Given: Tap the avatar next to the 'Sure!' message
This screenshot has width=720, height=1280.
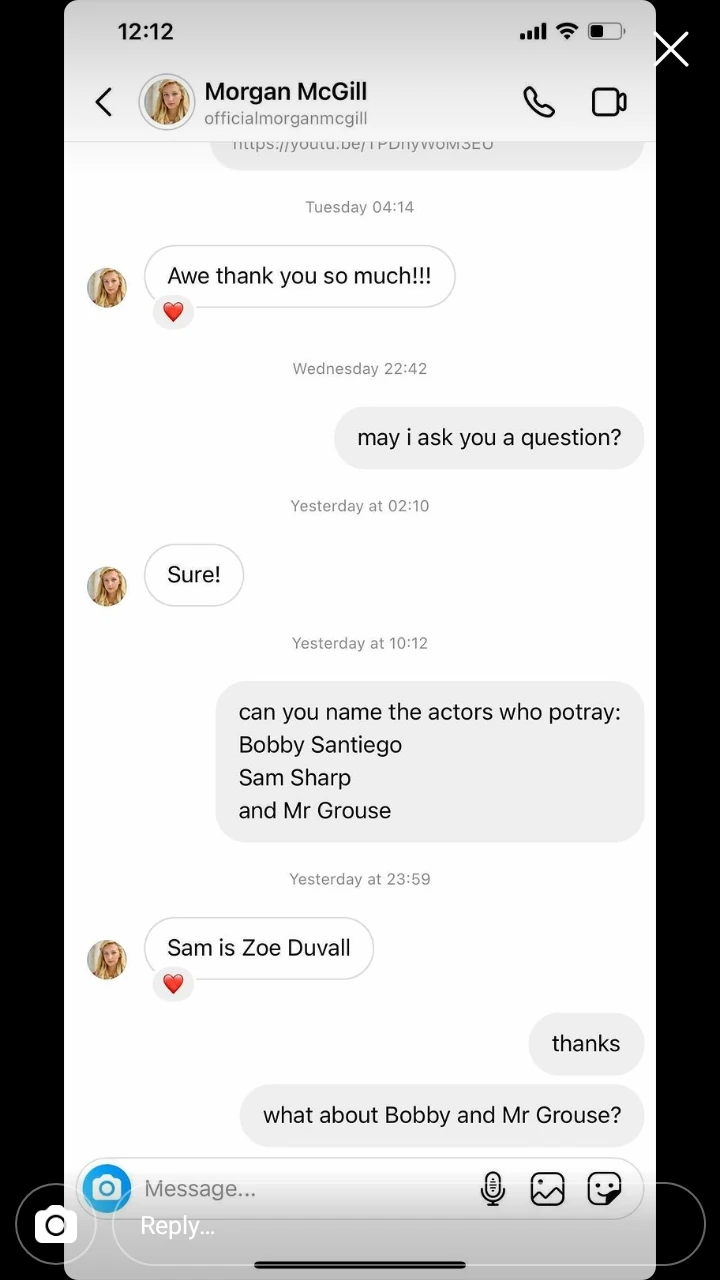Looking at the screenshot, I should pyautogui.click(x=107, y=586).
